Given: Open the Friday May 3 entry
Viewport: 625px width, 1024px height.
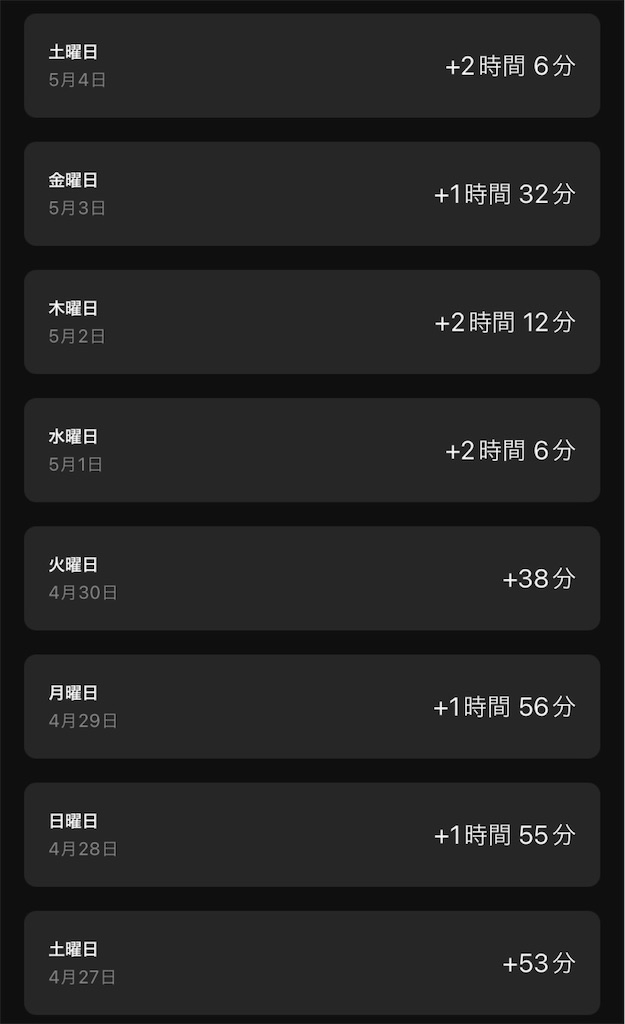Looking at the screenshot, I should (312, 194).
